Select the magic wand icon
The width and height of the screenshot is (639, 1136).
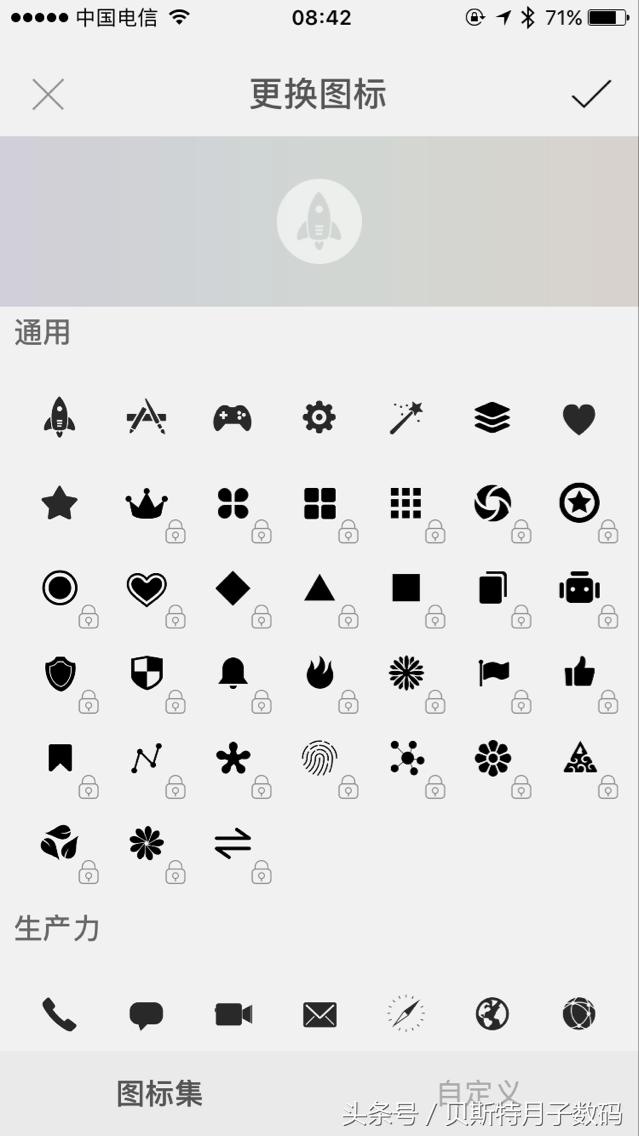tap(406, 417)
